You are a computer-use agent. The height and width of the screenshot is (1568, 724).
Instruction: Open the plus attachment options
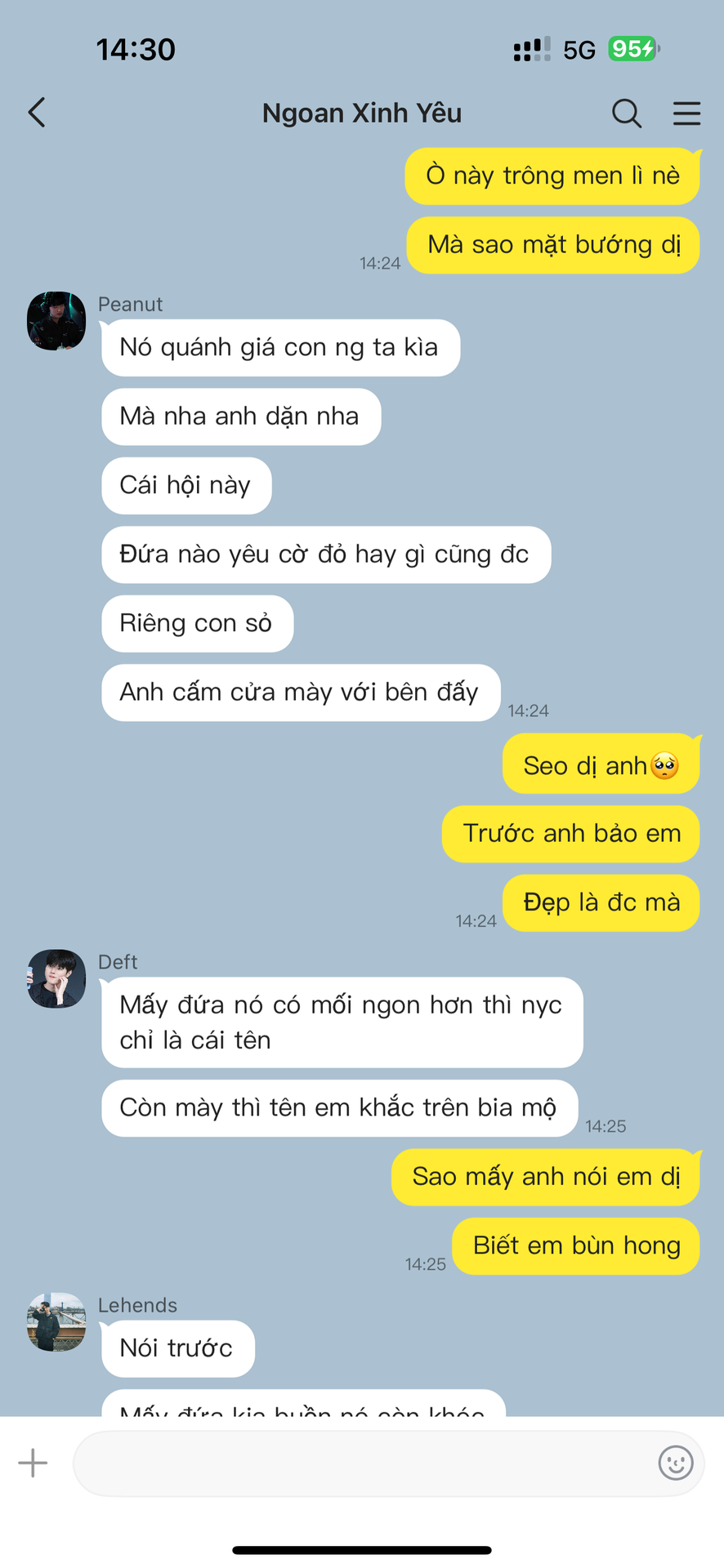pyautogui.click(x=33, y=1462)
